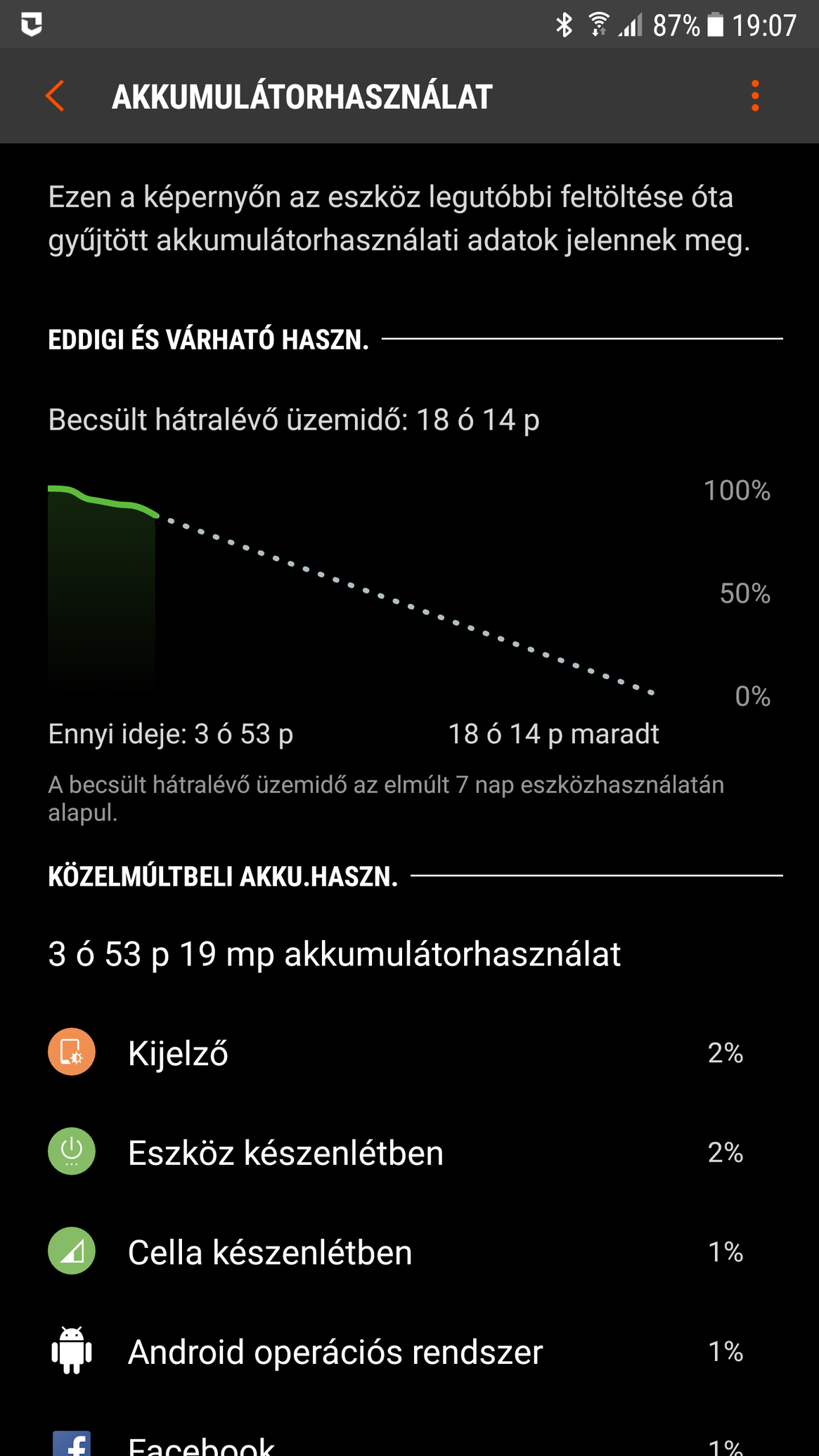The height and width of the screenshot is (1456, 819).
Task: Go back from Akkumulátorhasználat screen
Action: coord(55,96)
